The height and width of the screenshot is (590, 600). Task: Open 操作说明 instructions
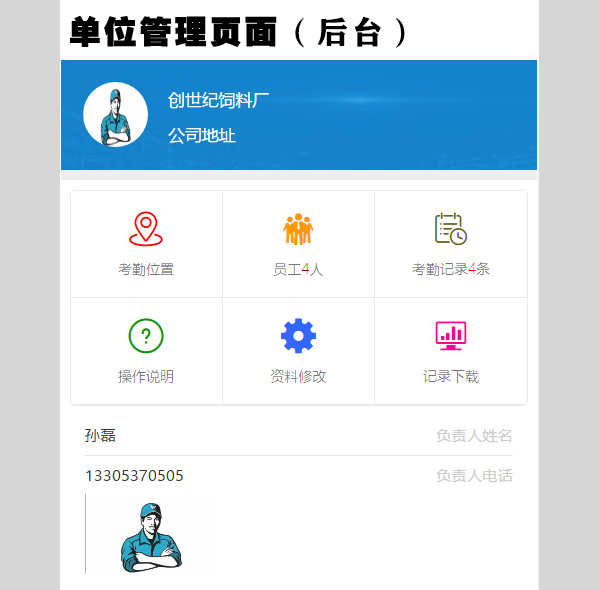point(146,351)
